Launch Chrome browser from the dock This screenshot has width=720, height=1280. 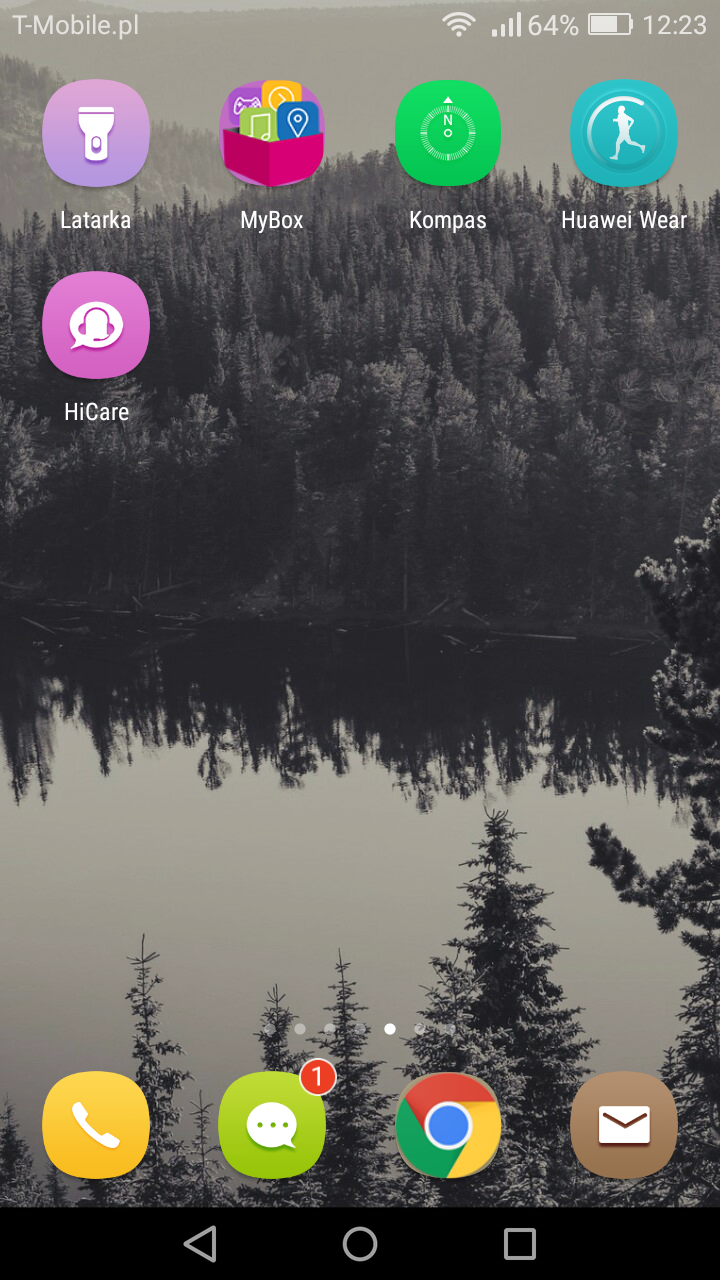click(x=448, y=1125)
